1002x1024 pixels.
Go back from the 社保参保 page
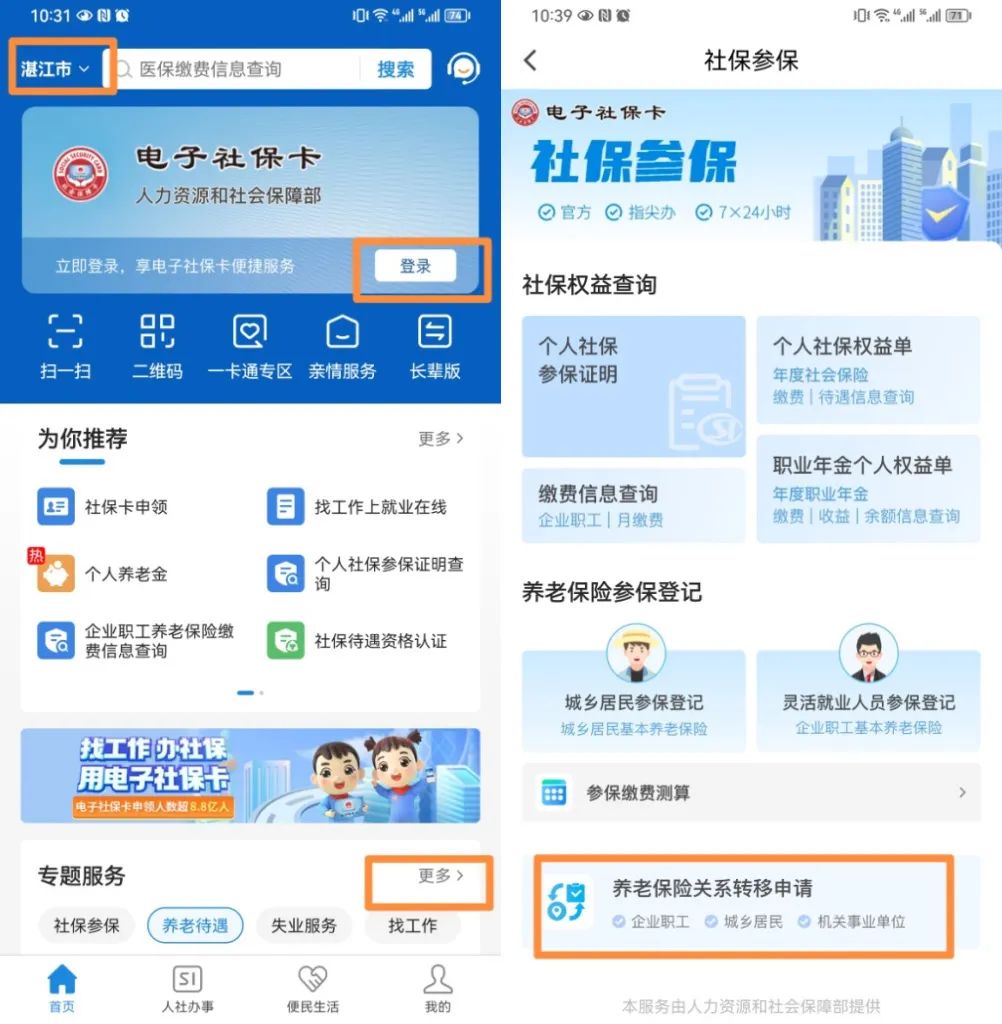point(531,60)
